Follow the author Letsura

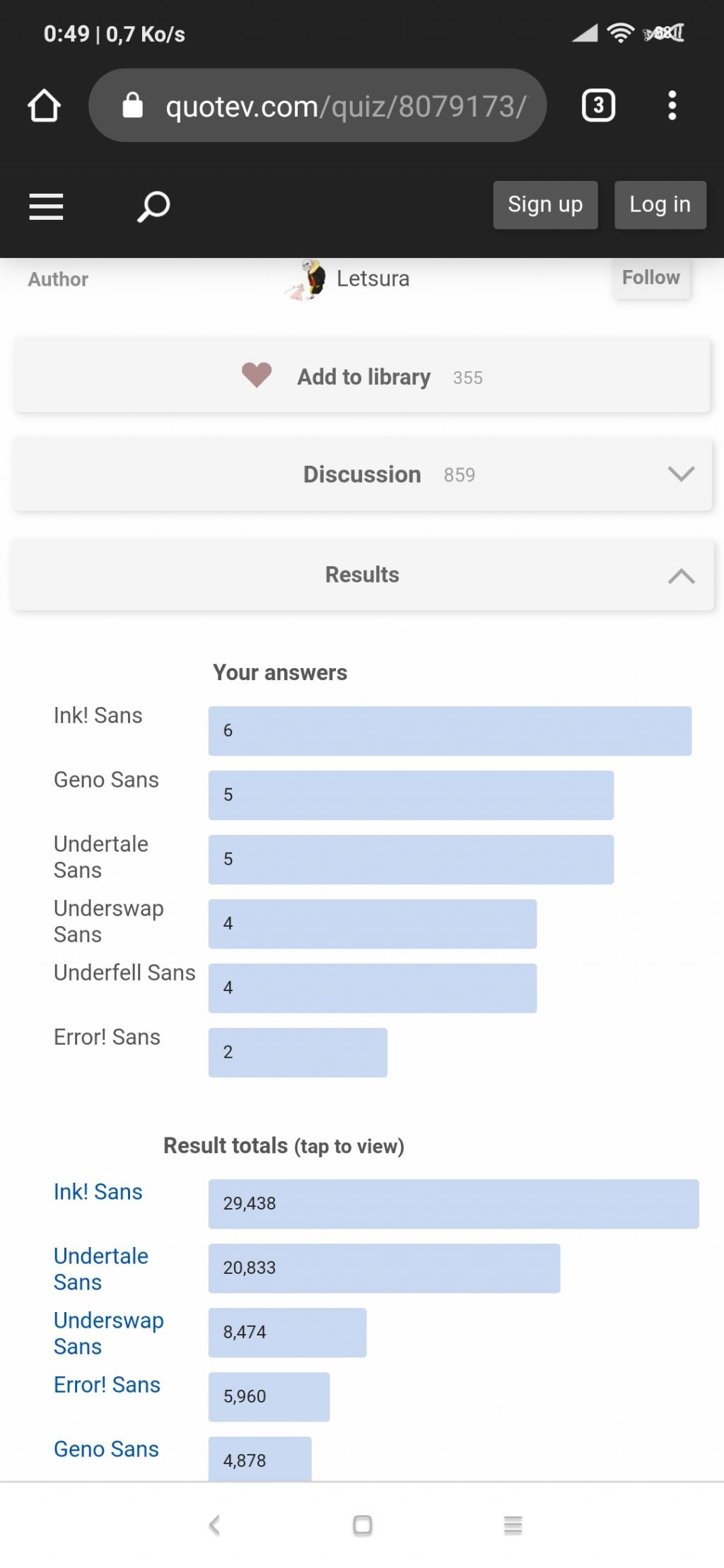point(651,278)
